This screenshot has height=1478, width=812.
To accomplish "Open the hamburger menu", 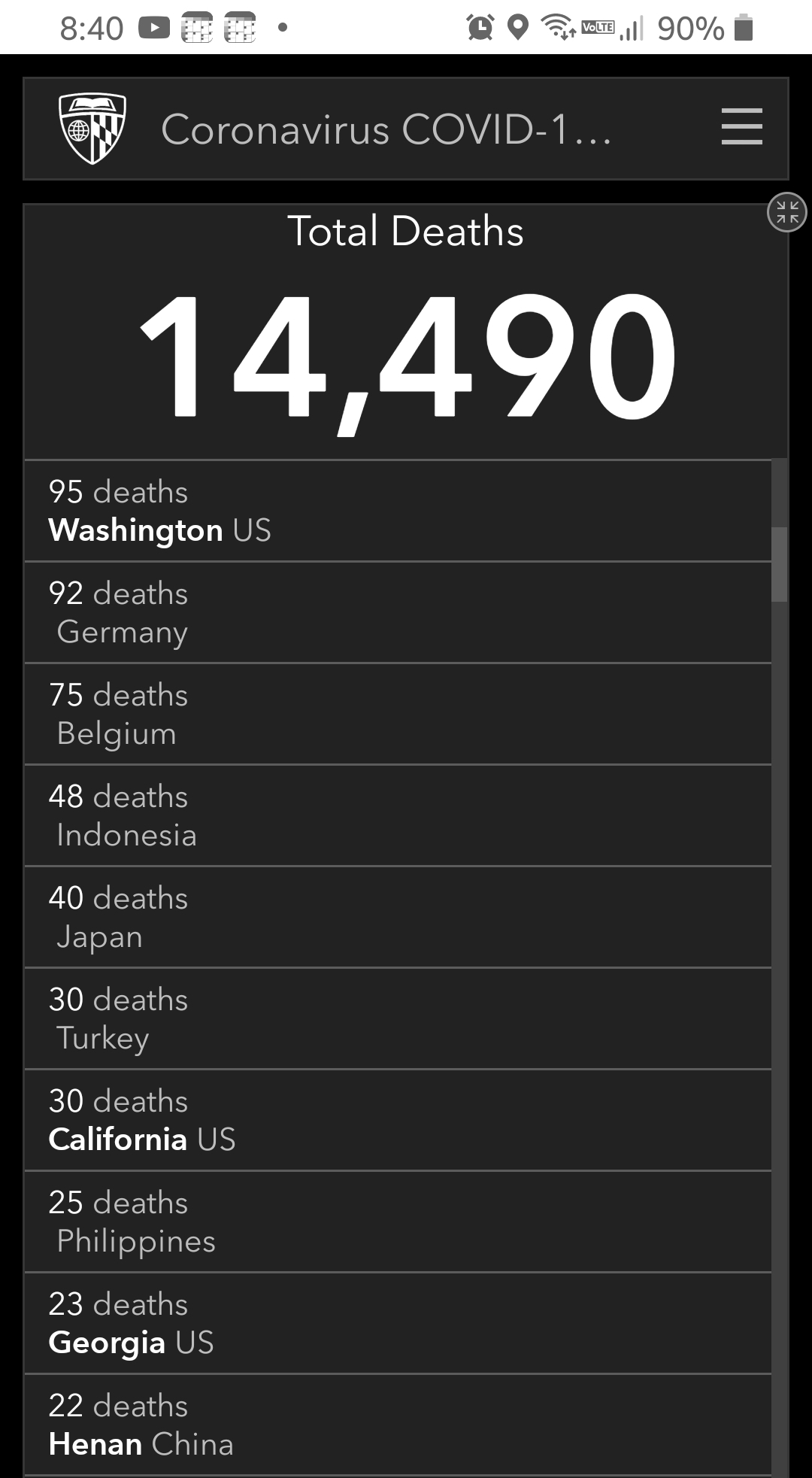I will (741, 126).
